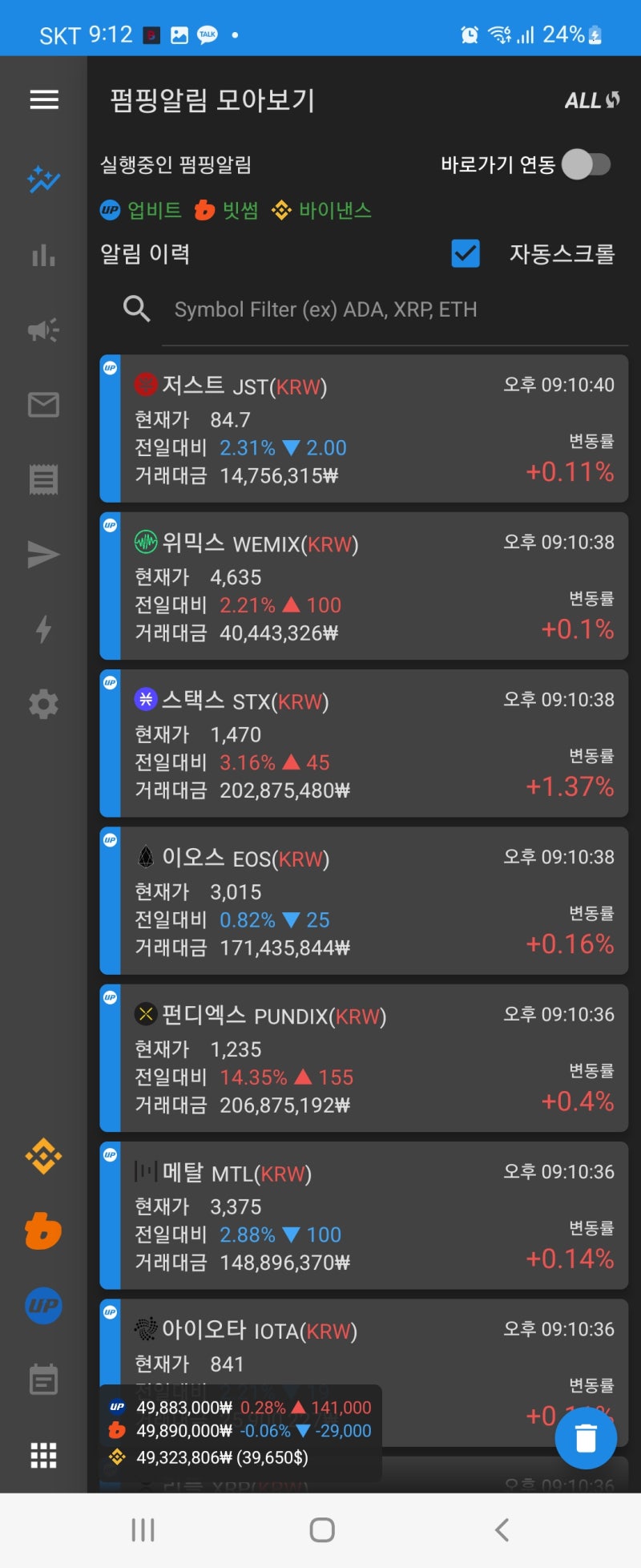Open the settings gear icon
The height and width of the screenshot is (1568, 641).
pyautogui.click(x=42, y=704)
